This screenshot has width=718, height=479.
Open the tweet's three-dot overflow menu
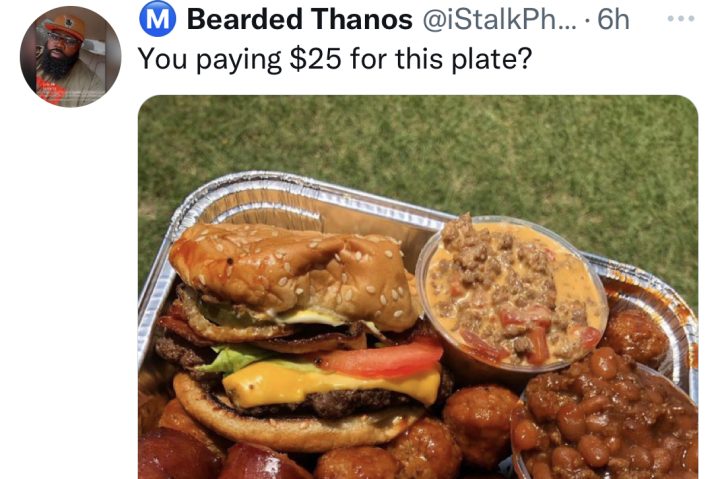coord(679,20)
